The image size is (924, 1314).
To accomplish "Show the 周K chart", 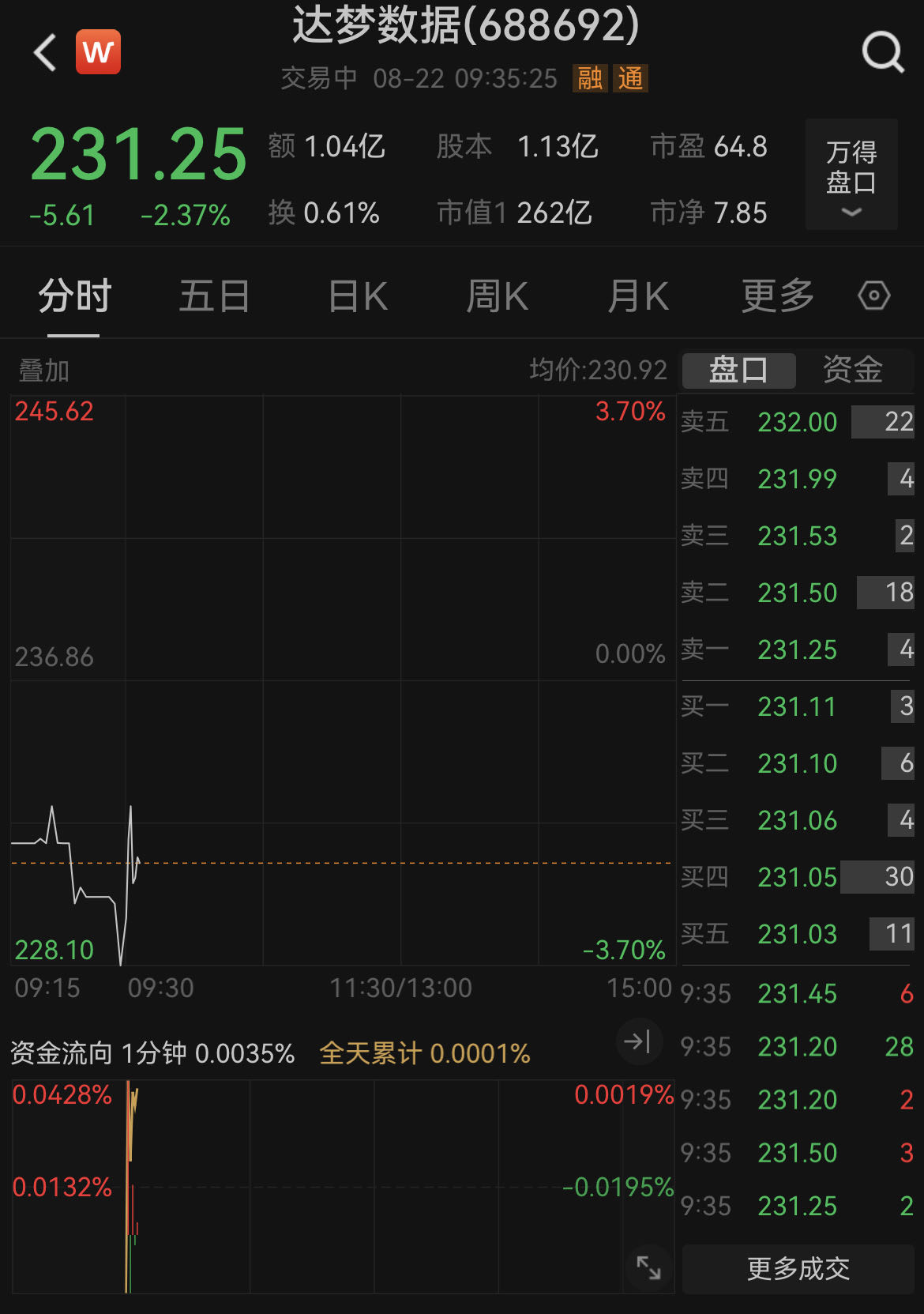I will [497, 297].
